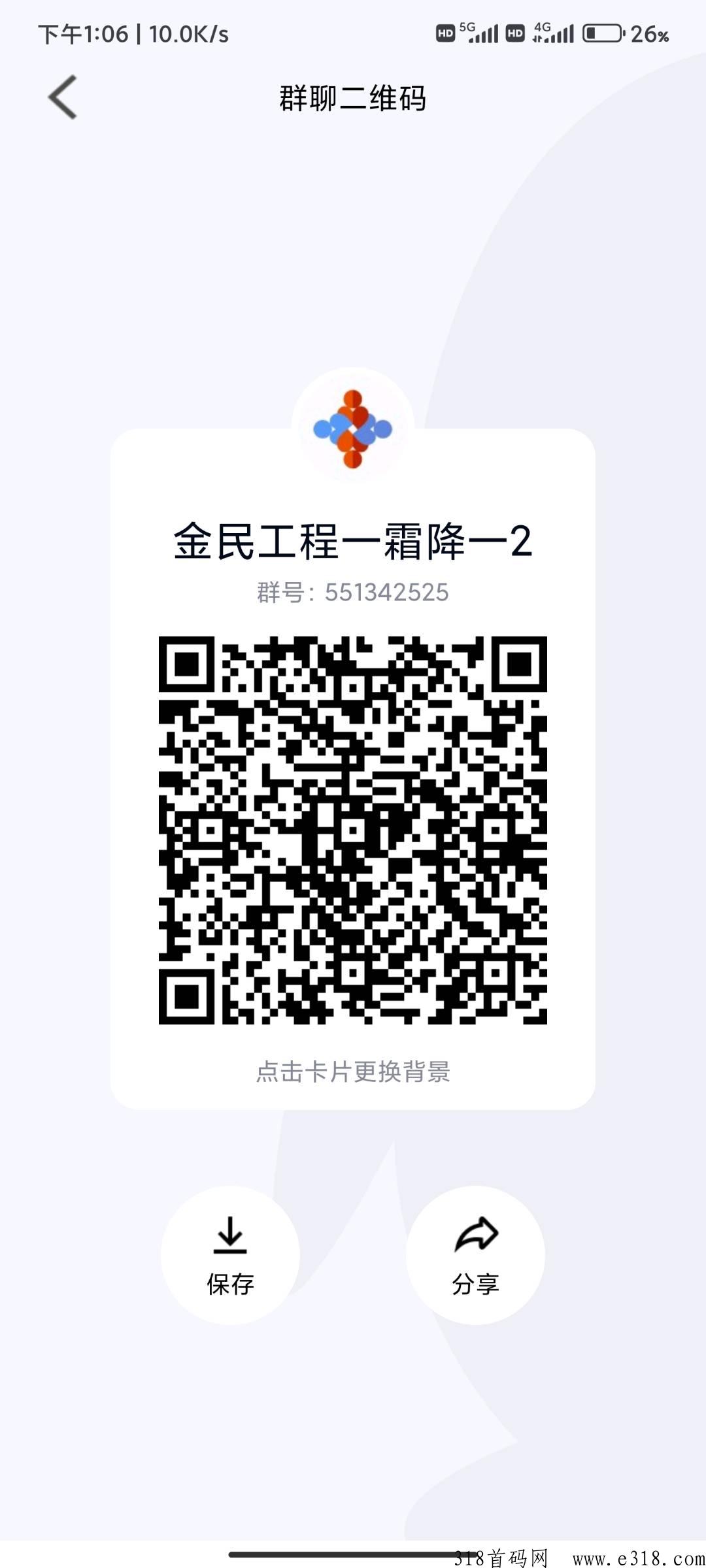This screenshot has height=1568, width=706.
Task: Tap the back arrow to exit this screen
Action: 62,97
